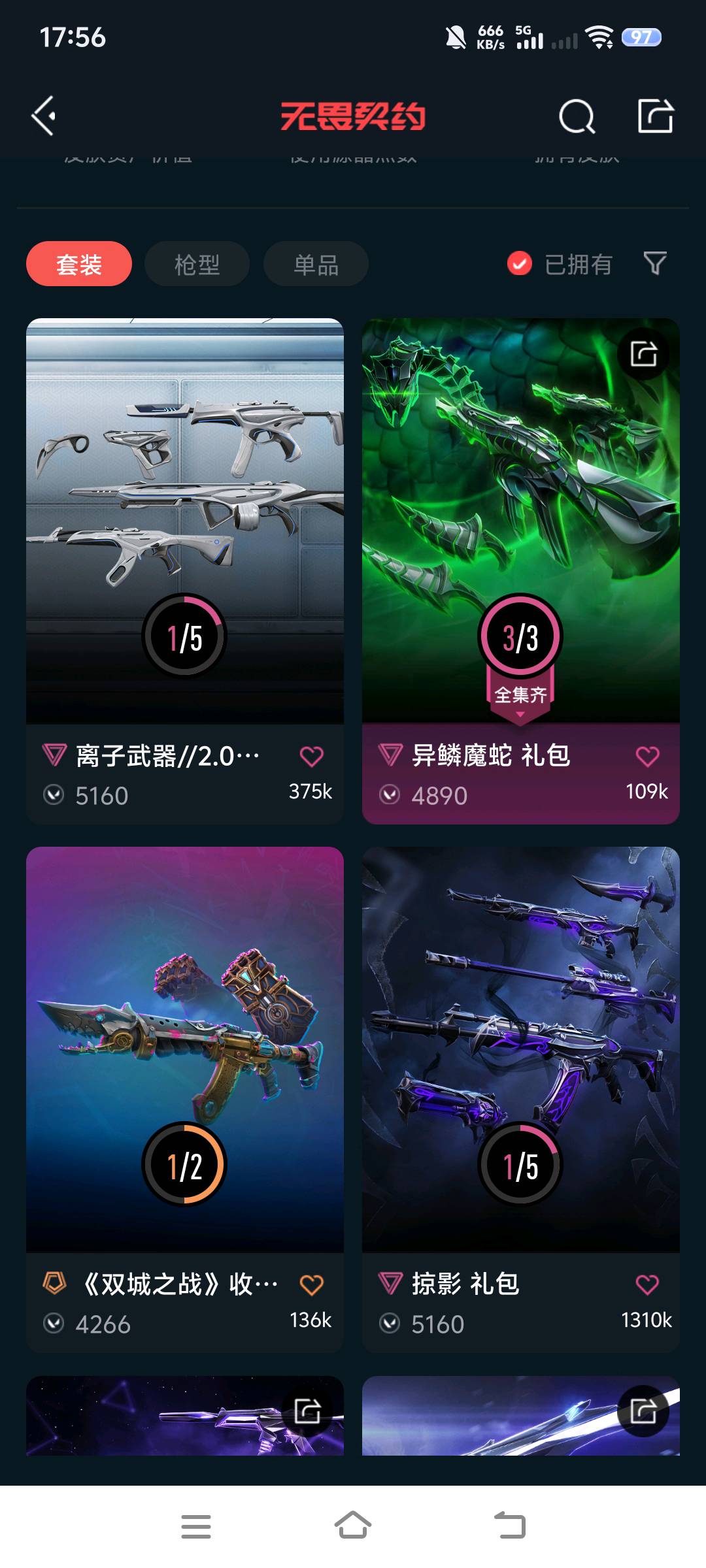This screenshot has width=706, height=1568.
Task: Favorite the 《双城之战》 collection
Action: [312, 1285]
